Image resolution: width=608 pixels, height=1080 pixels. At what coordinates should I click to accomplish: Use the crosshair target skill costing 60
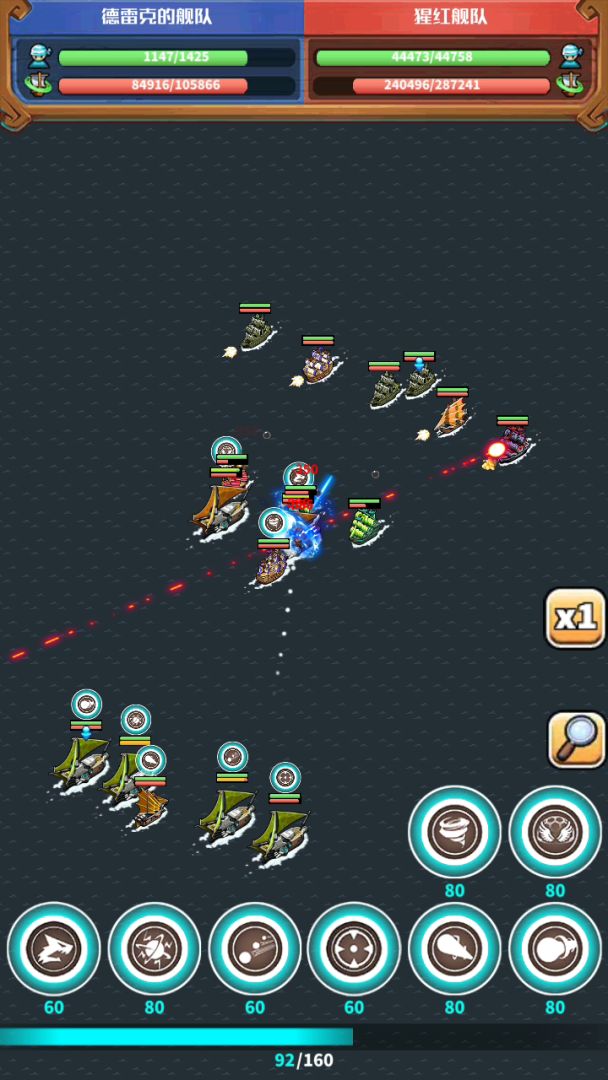pyautogui.click(x=354, y=948)
